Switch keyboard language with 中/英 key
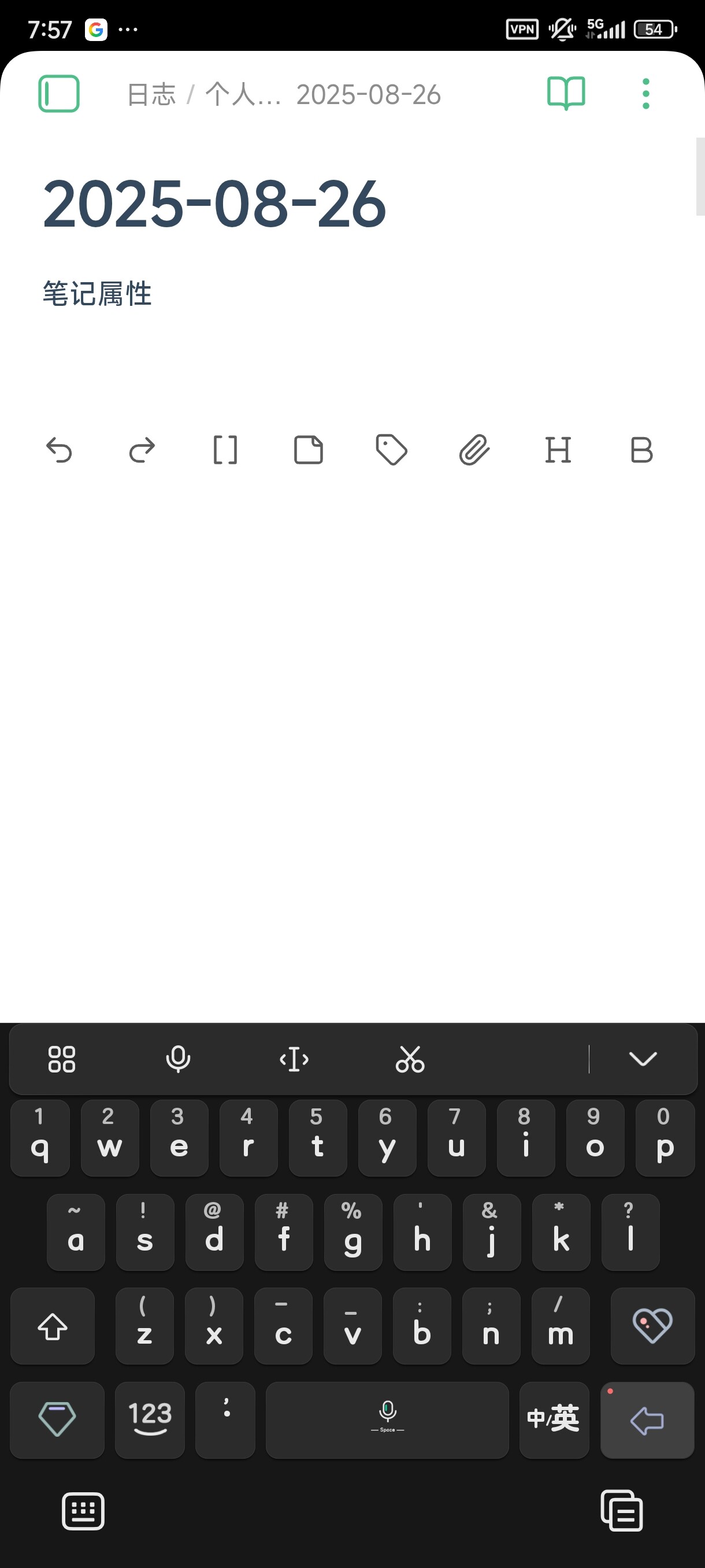705x1568 pixels. 554,1419
